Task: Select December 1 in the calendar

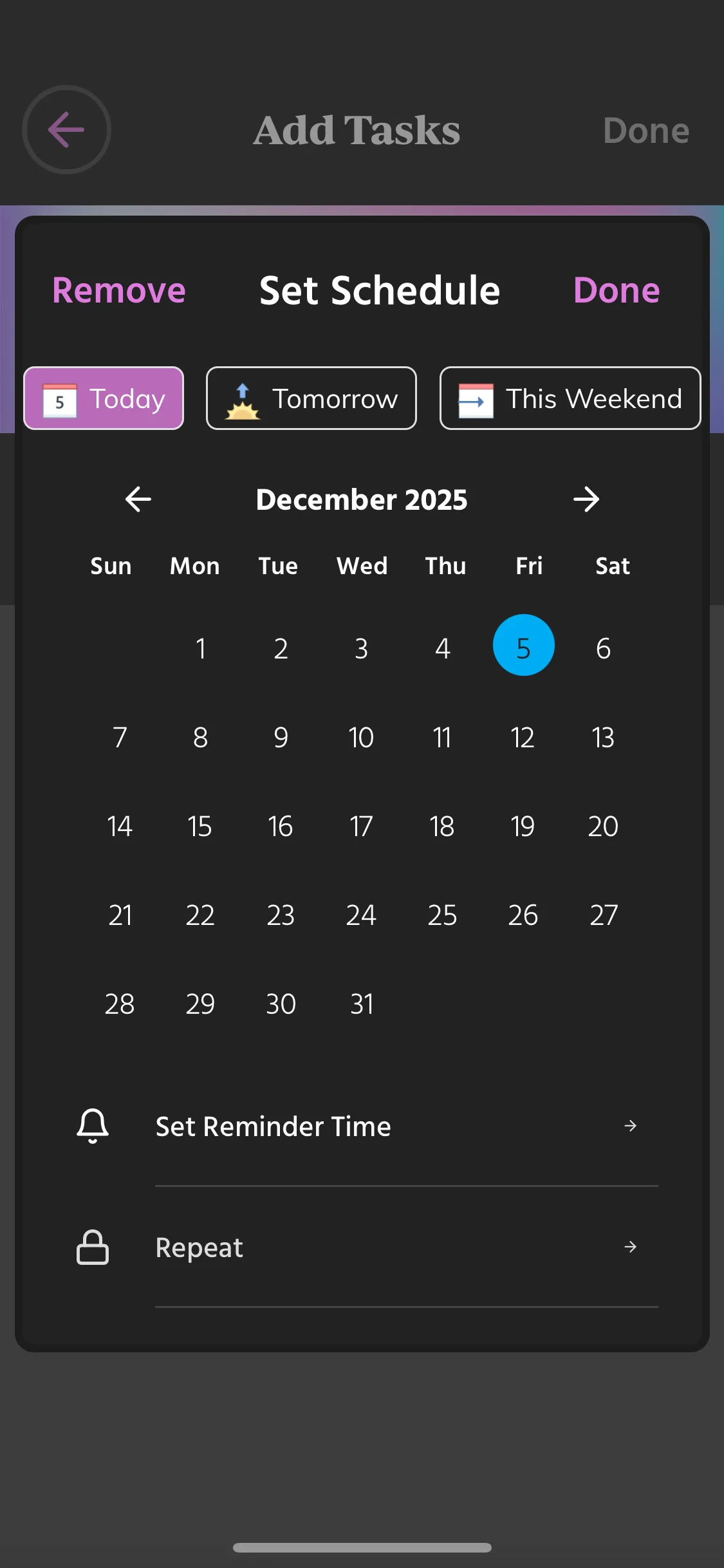Action: click(201, 648)
